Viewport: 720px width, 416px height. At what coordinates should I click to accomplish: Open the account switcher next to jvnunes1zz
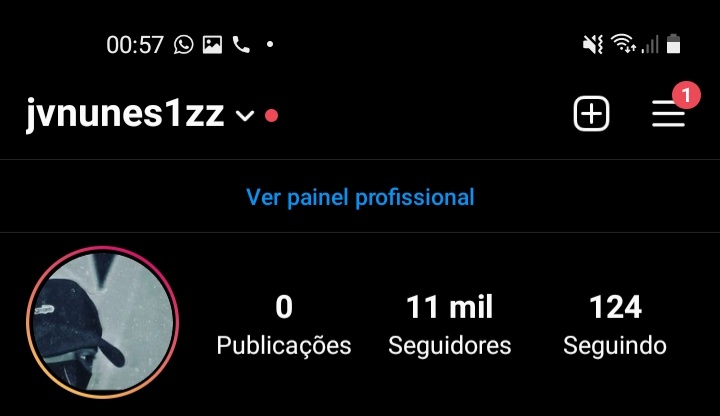pos(245,116)
